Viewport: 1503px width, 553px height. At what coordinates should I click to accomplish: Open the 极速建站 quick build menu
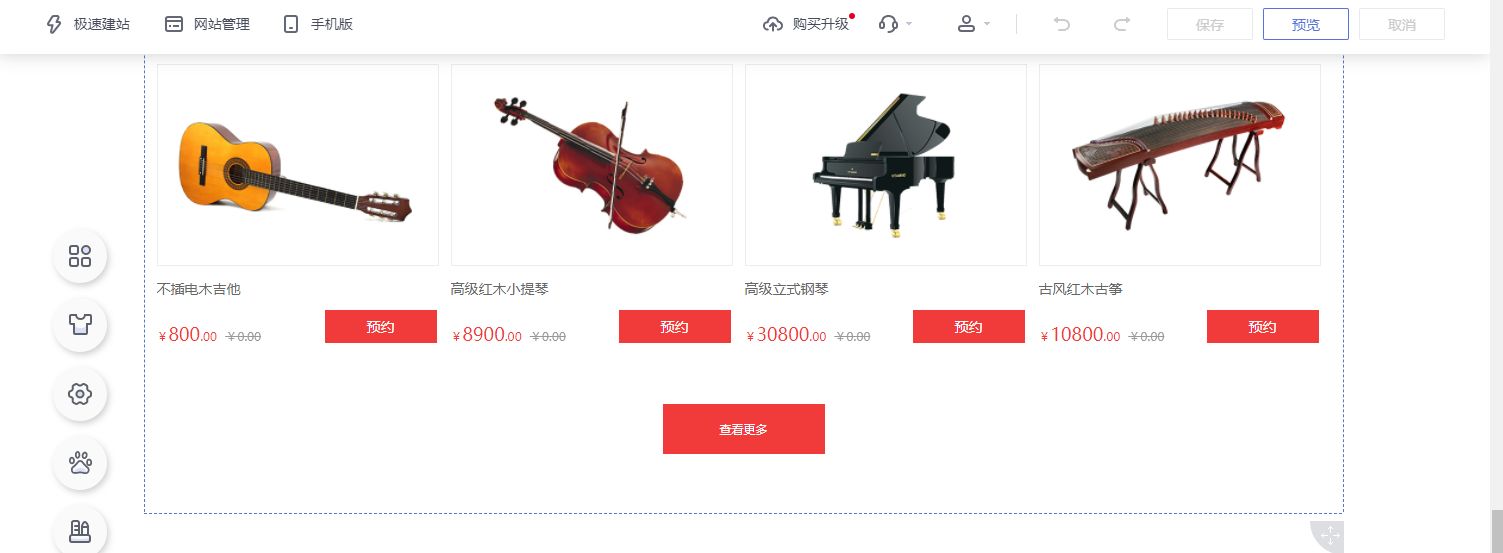[x=87, y=24]
